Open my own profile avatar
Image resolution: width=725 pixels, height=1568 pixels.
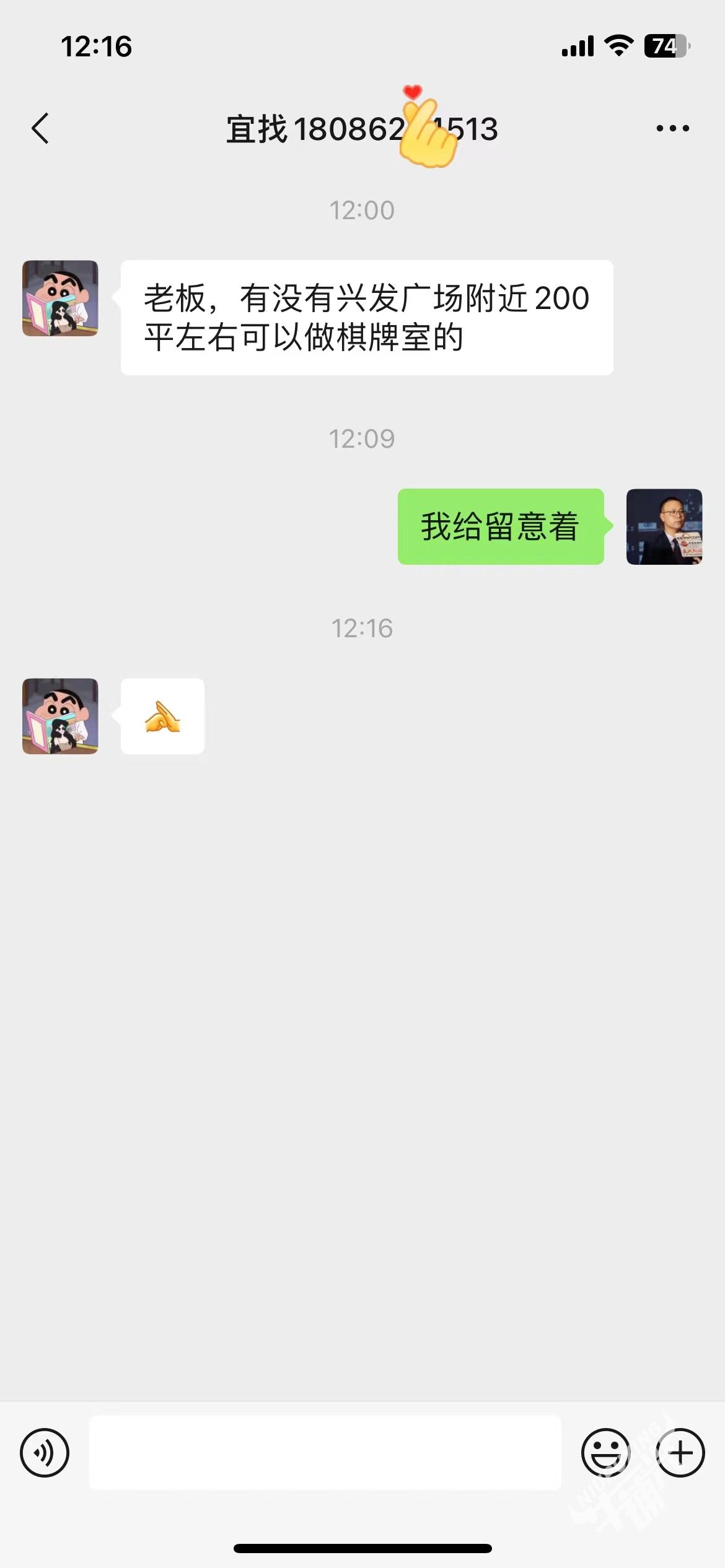(664, 527)
